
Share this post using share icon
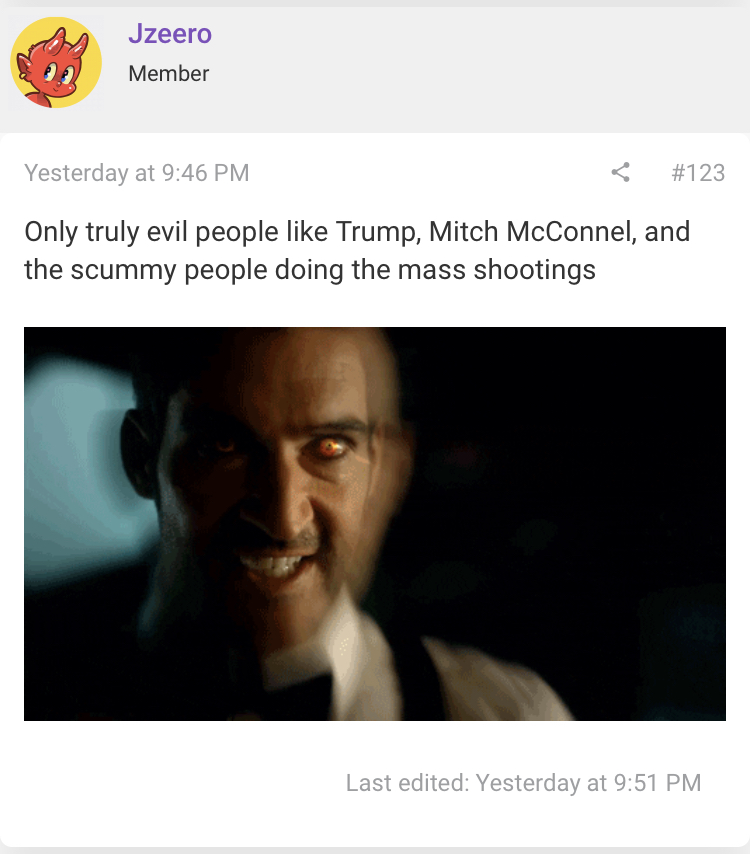pos(620,172)
